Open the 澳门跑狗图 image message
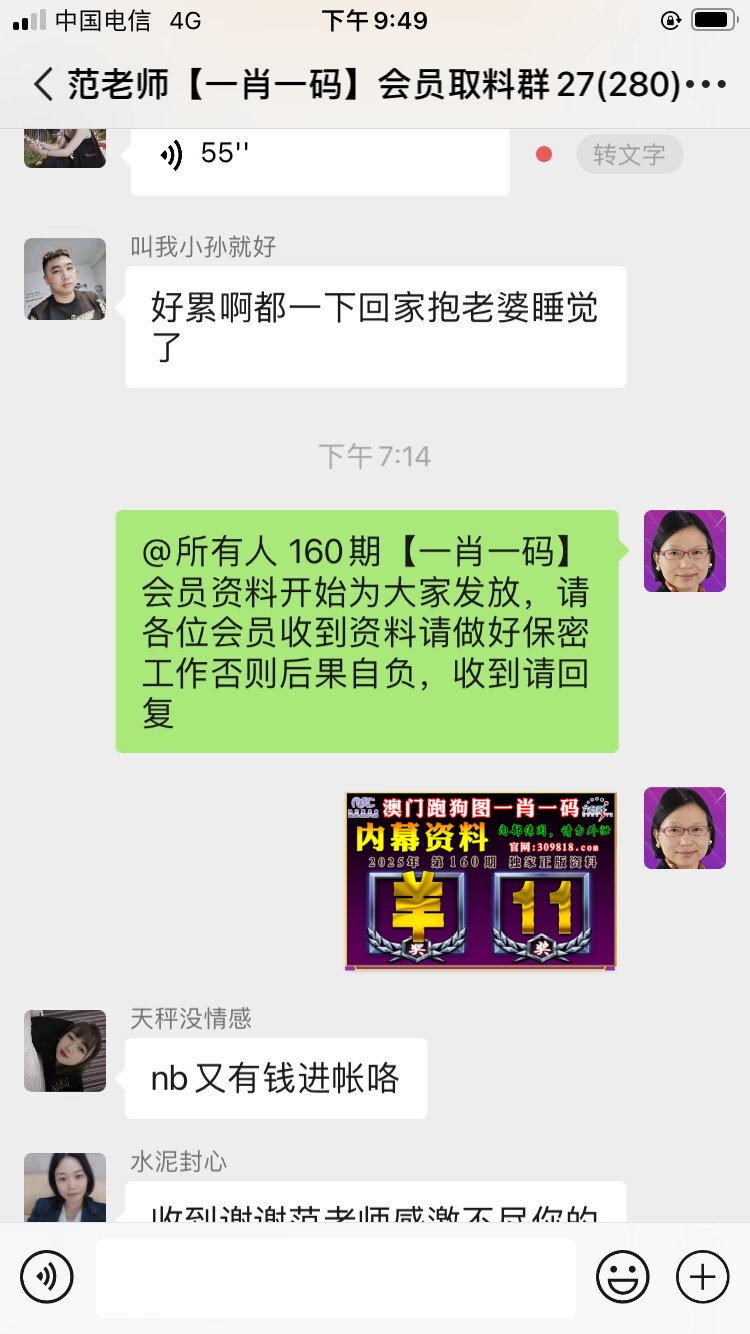Viewport: 750px width, 1334px height. (x=481, y=880)
